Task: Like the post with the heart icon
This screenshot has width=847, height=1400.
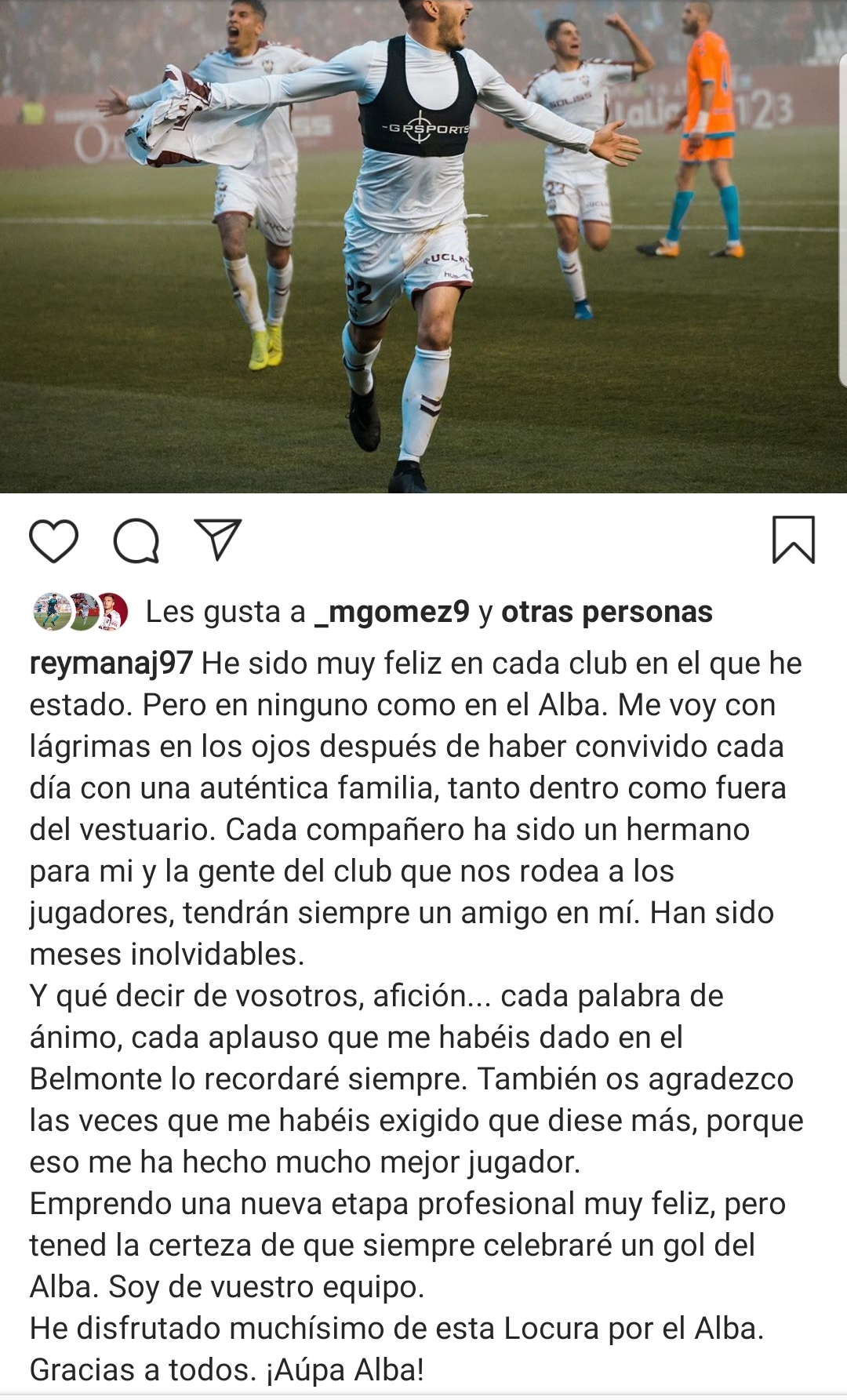Action: click(54, 541)
